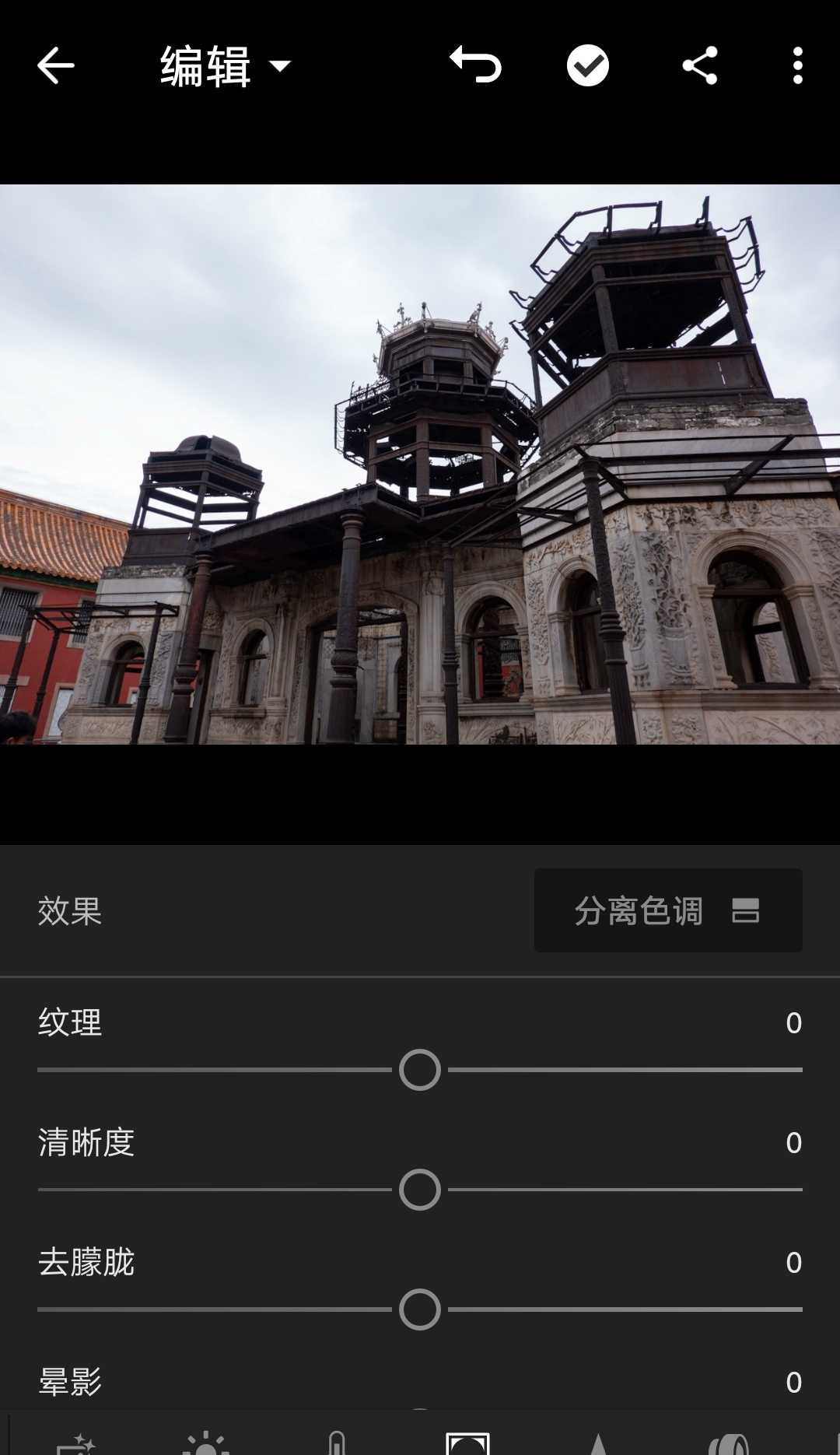The height and width of the screenshot is (1455, 840).
Task: Select the effects (vignette) tool
Action: point(467,1444)
